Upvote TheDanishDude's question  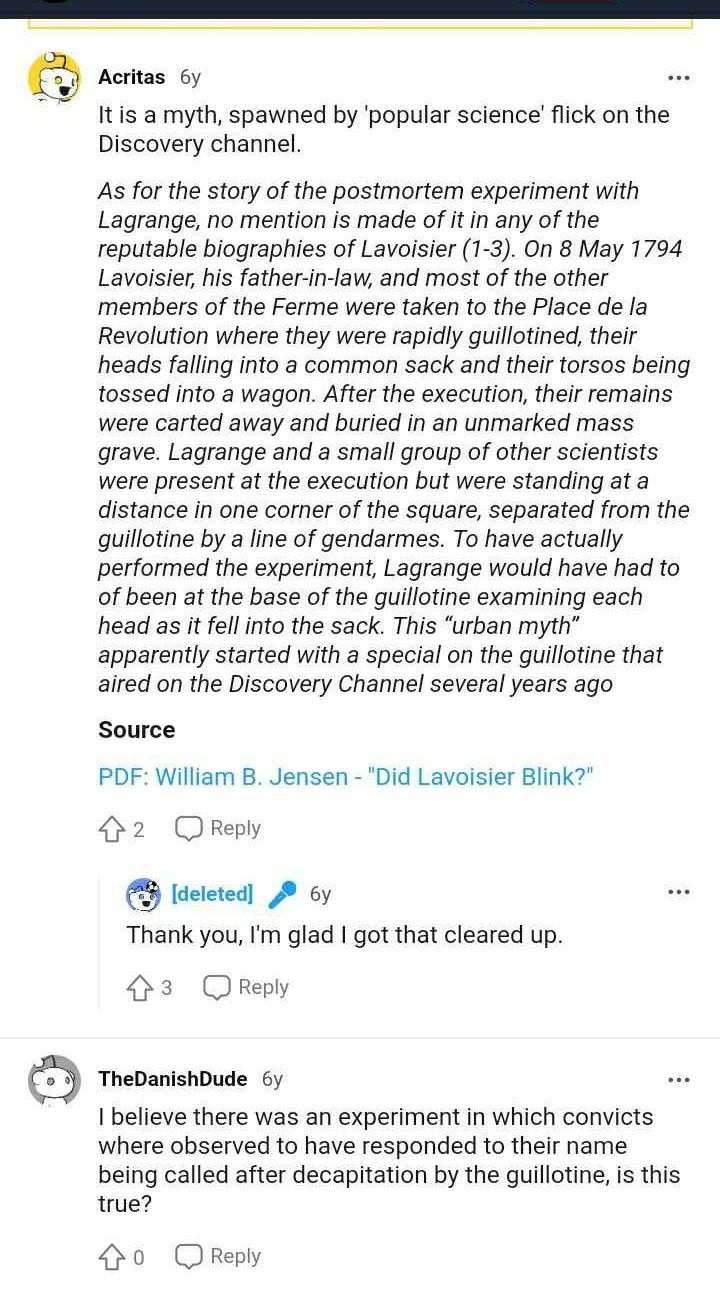[x=113, y=1256]
